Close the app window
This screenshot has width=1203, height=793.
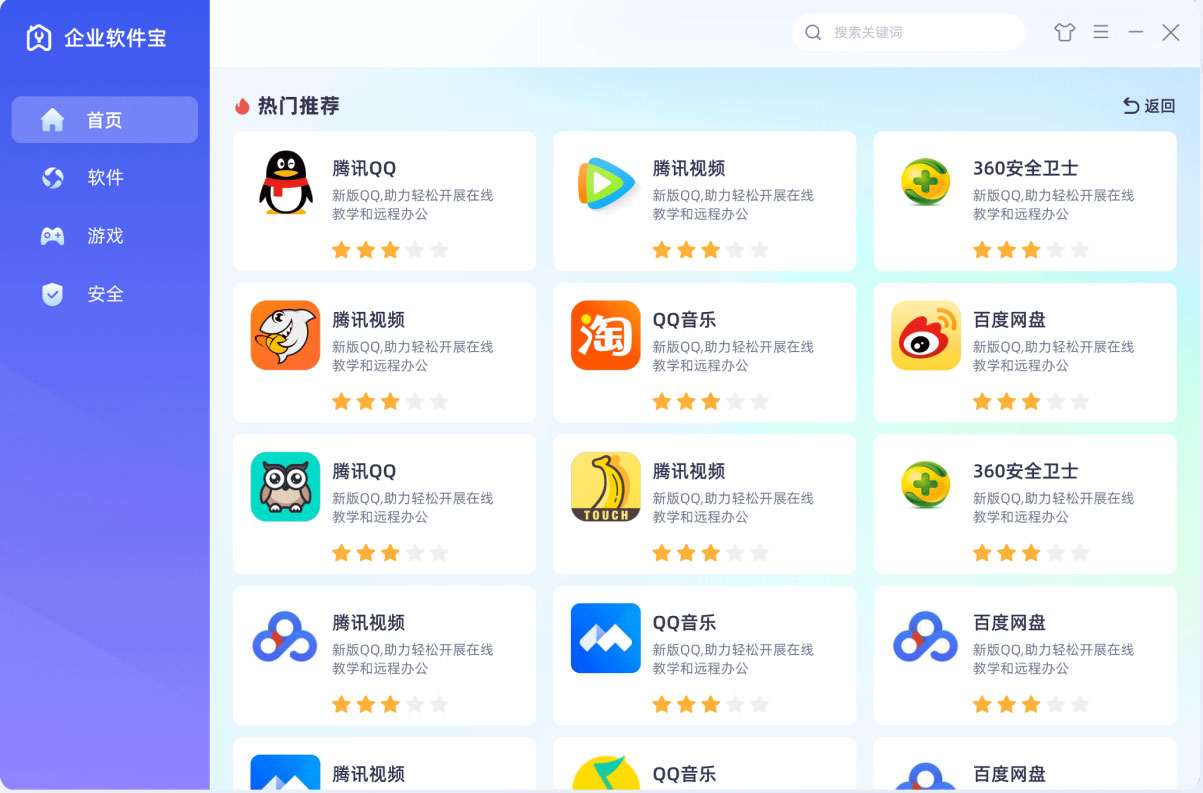[x=1171, y=32]
